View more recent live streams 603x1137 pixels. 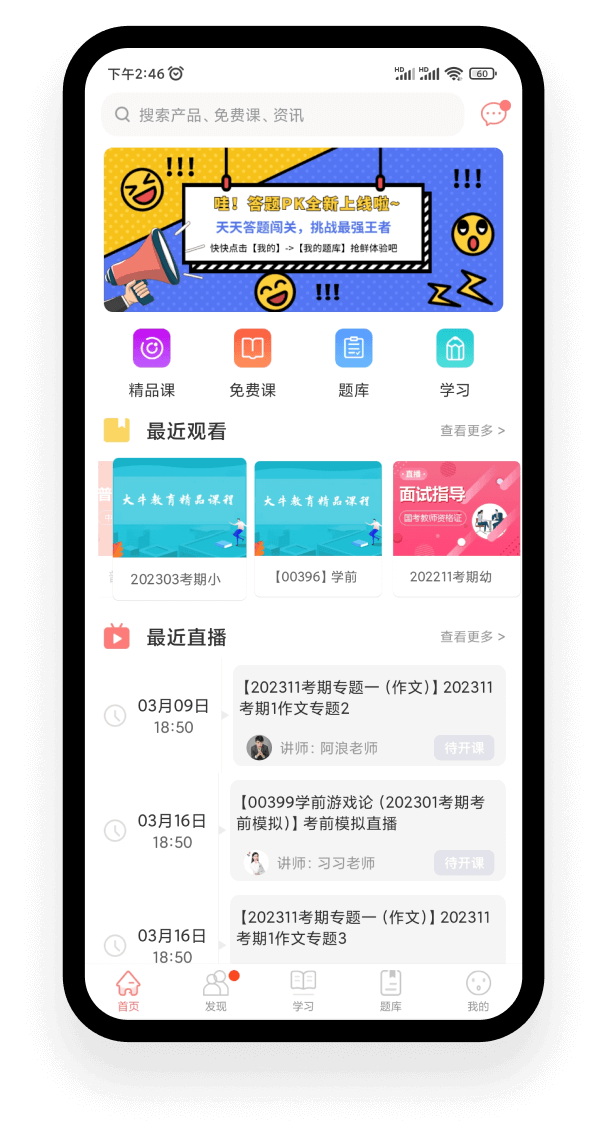click(472, 637)
